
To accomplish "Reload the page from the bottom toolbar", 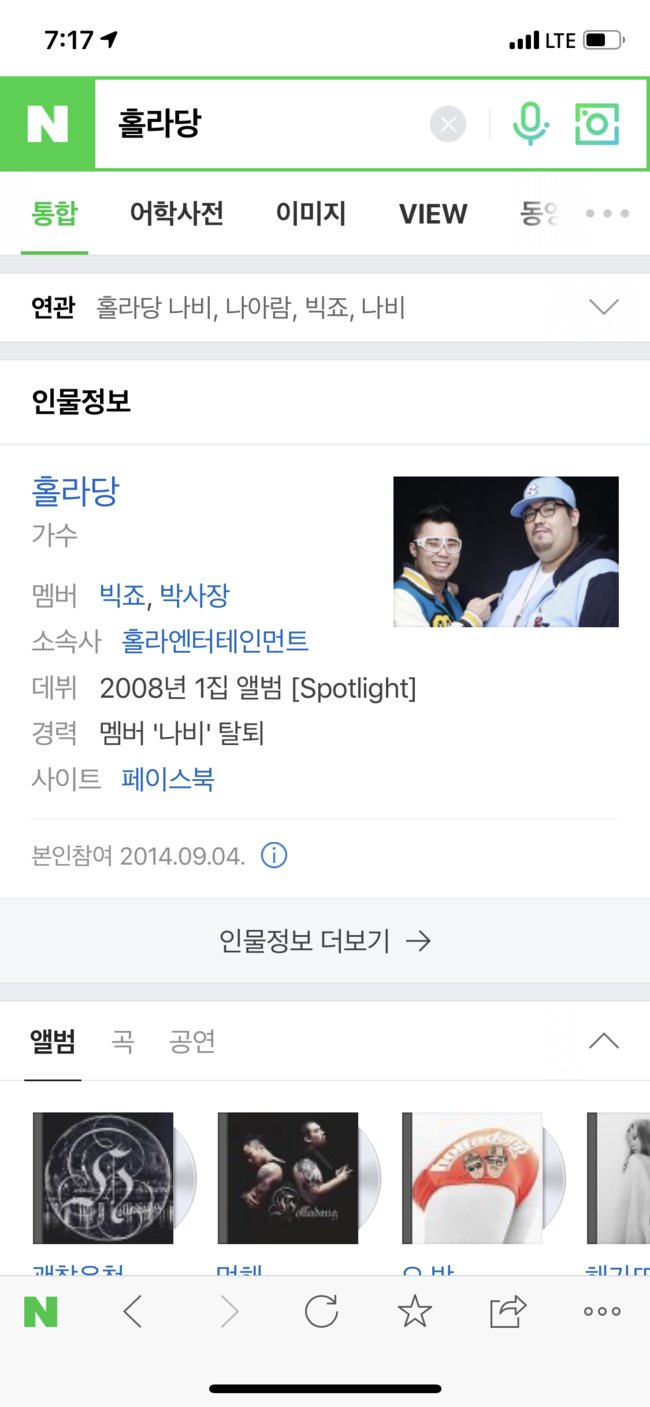I will [x=321, y=1311].
